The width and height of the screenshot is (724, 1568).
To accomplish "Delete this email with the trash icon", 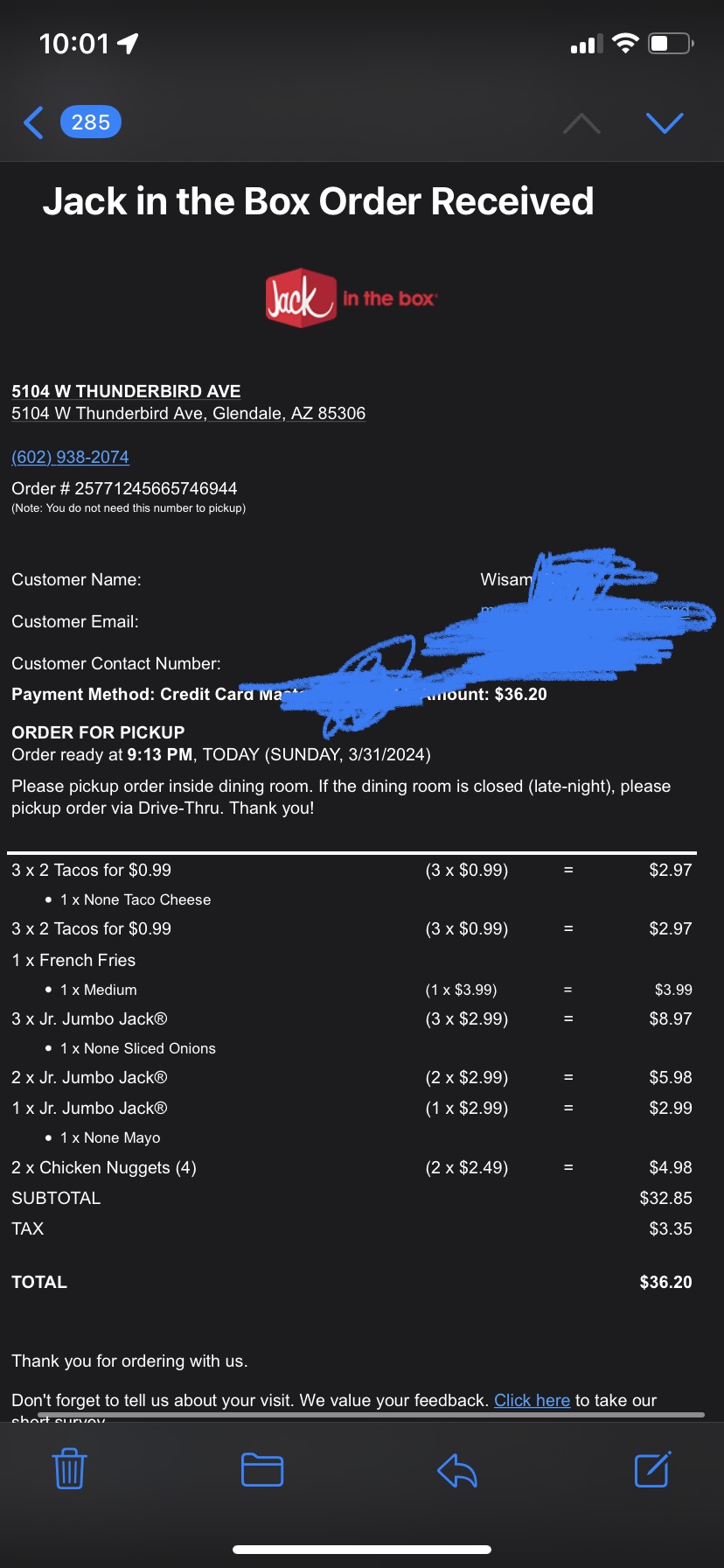I will click(x=69, y=1469).
